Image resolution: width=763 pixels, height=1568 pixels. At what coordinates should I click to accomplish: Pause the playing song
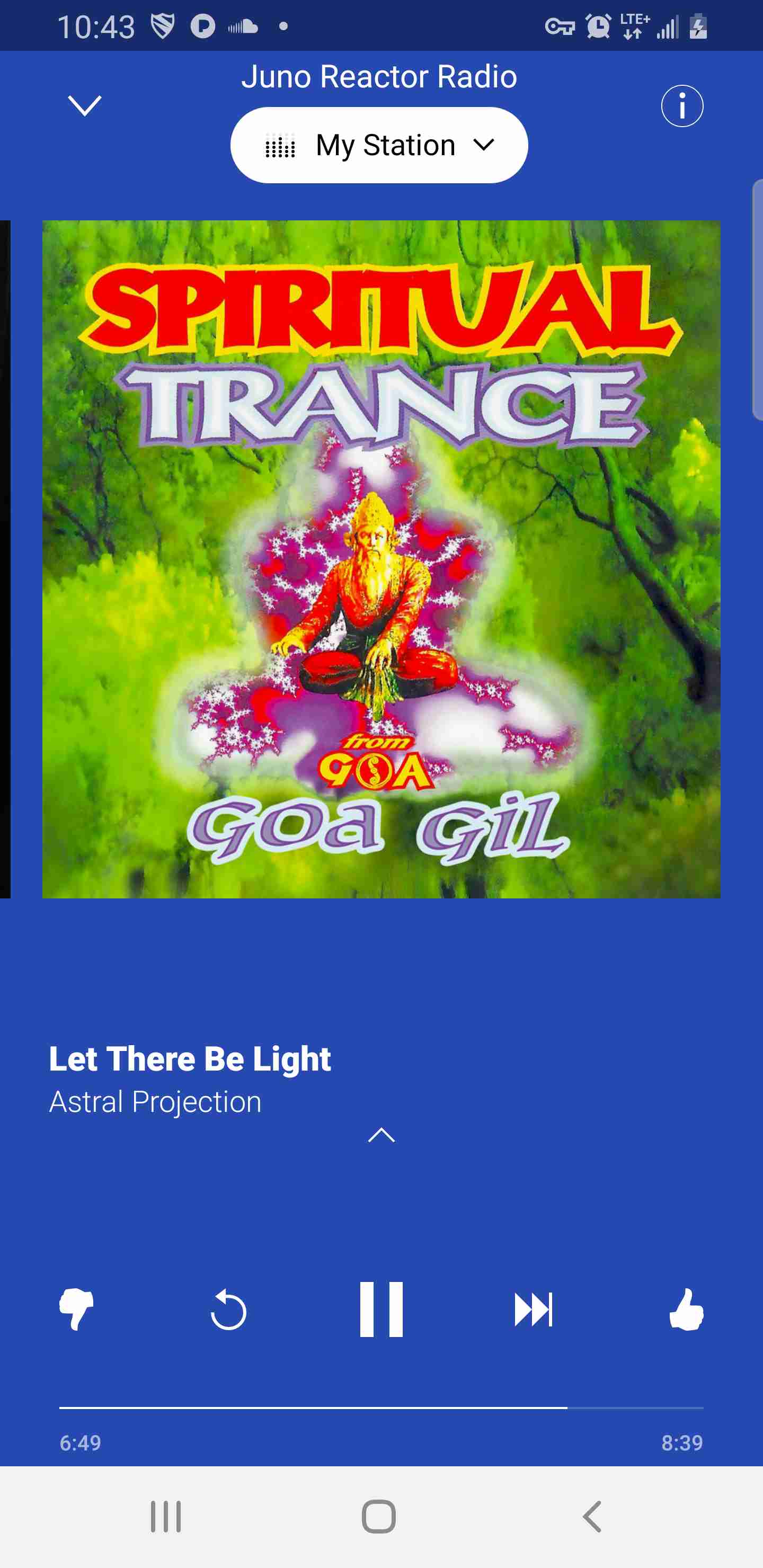coord(381,1308)
